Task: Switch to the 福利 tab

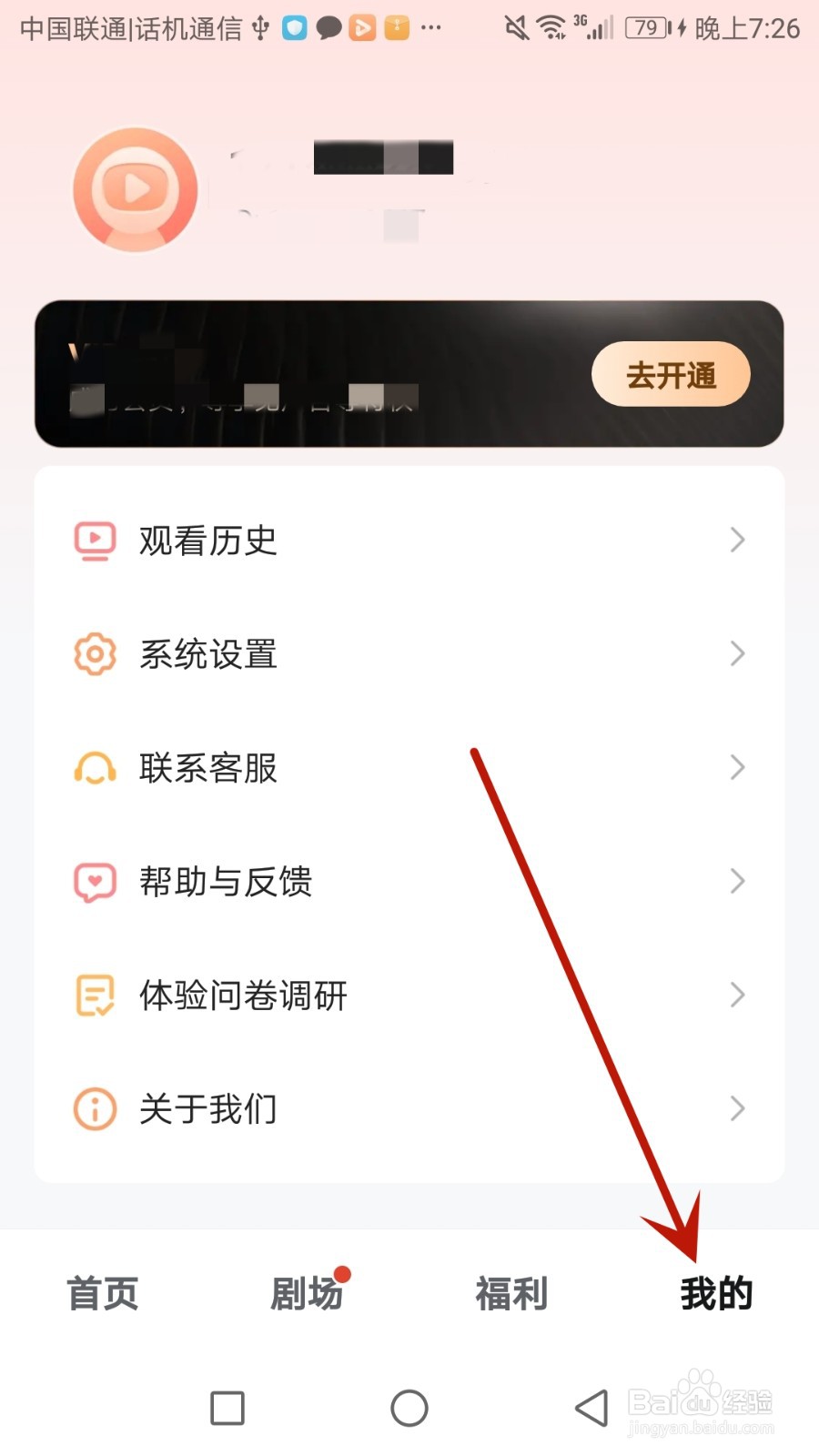Action: [x=511, y=1292]
